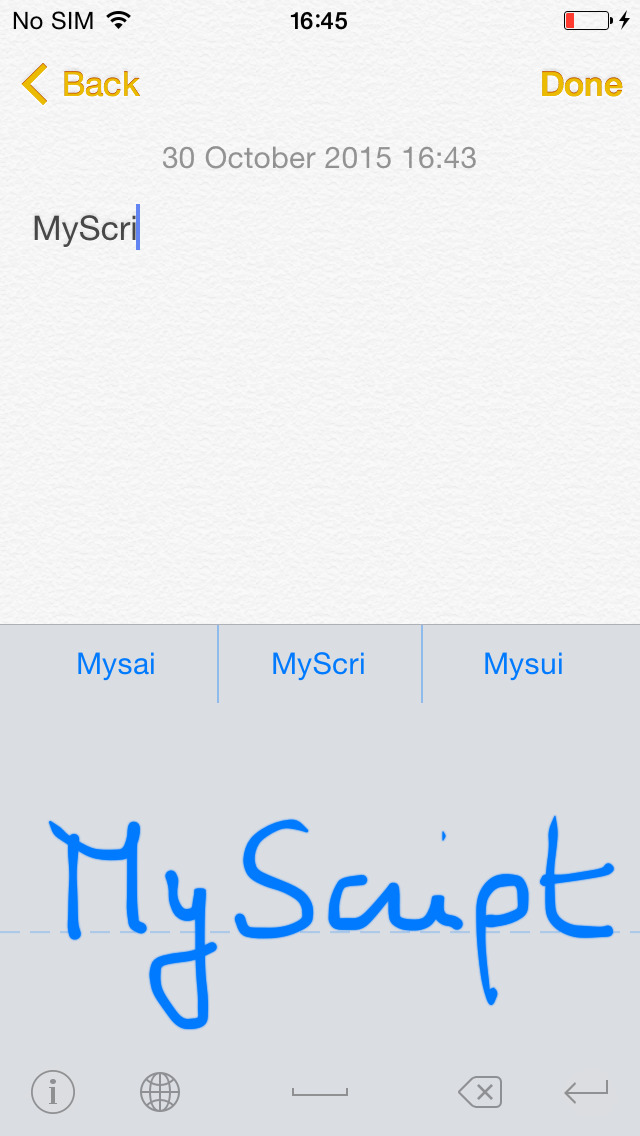
Task: Insert a space with the space key
Action: pyautogui.click(x=320, y=1092)
